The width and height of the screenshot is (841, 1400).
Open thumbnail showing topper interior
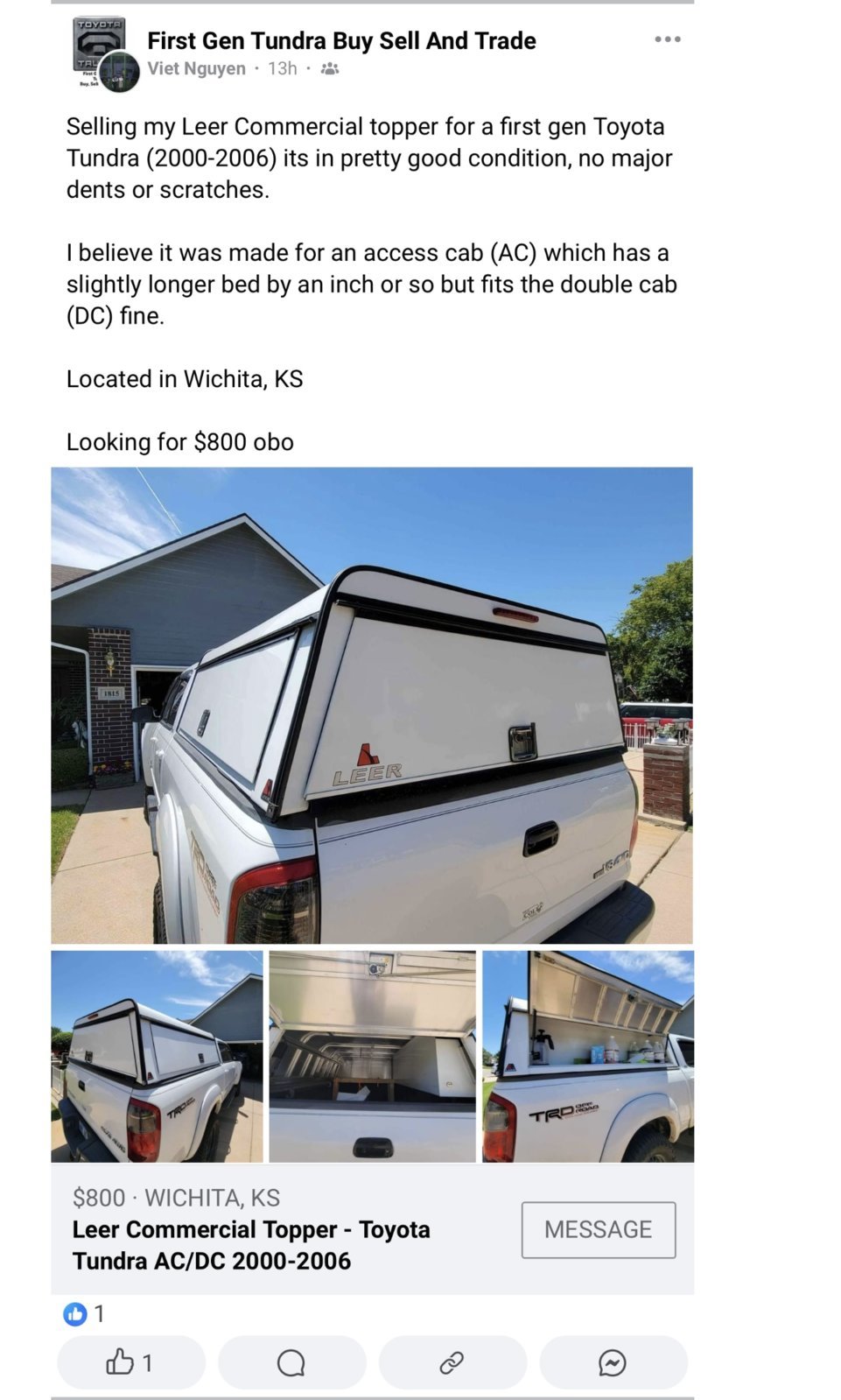(x=372, y=1057)
